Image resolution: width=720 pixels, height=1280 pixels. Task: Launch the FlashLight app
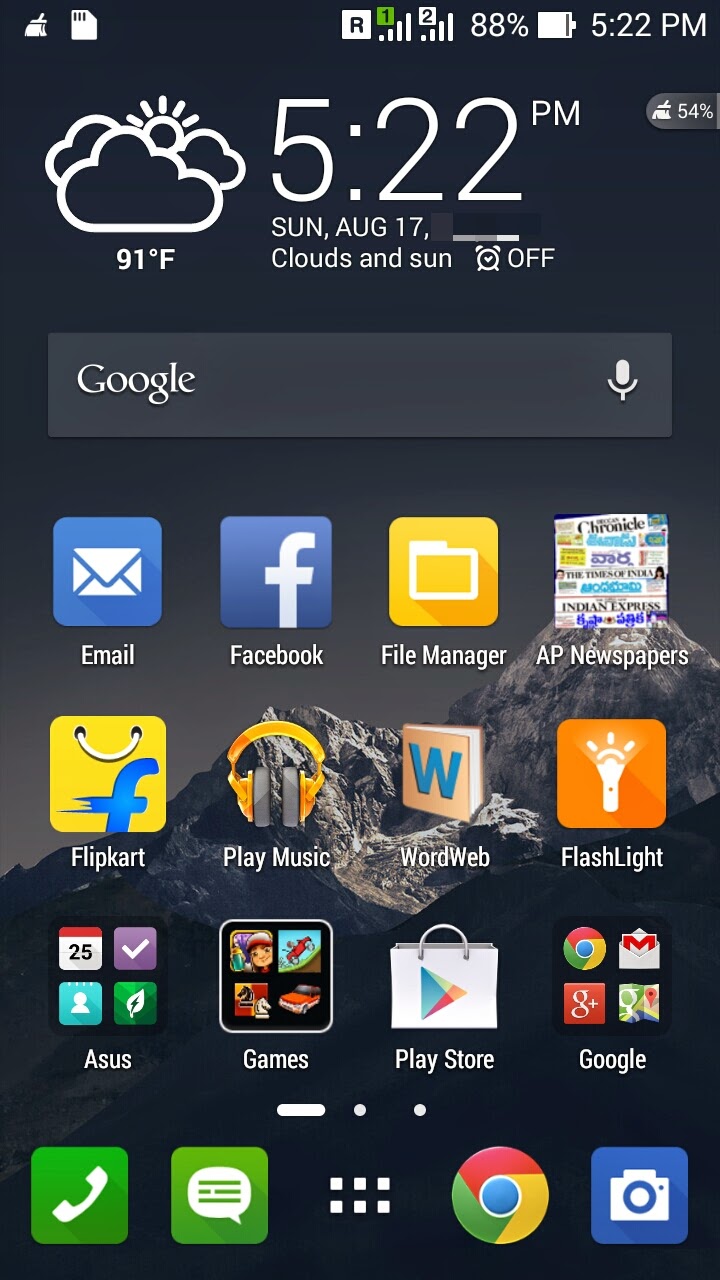click(611, 774)
